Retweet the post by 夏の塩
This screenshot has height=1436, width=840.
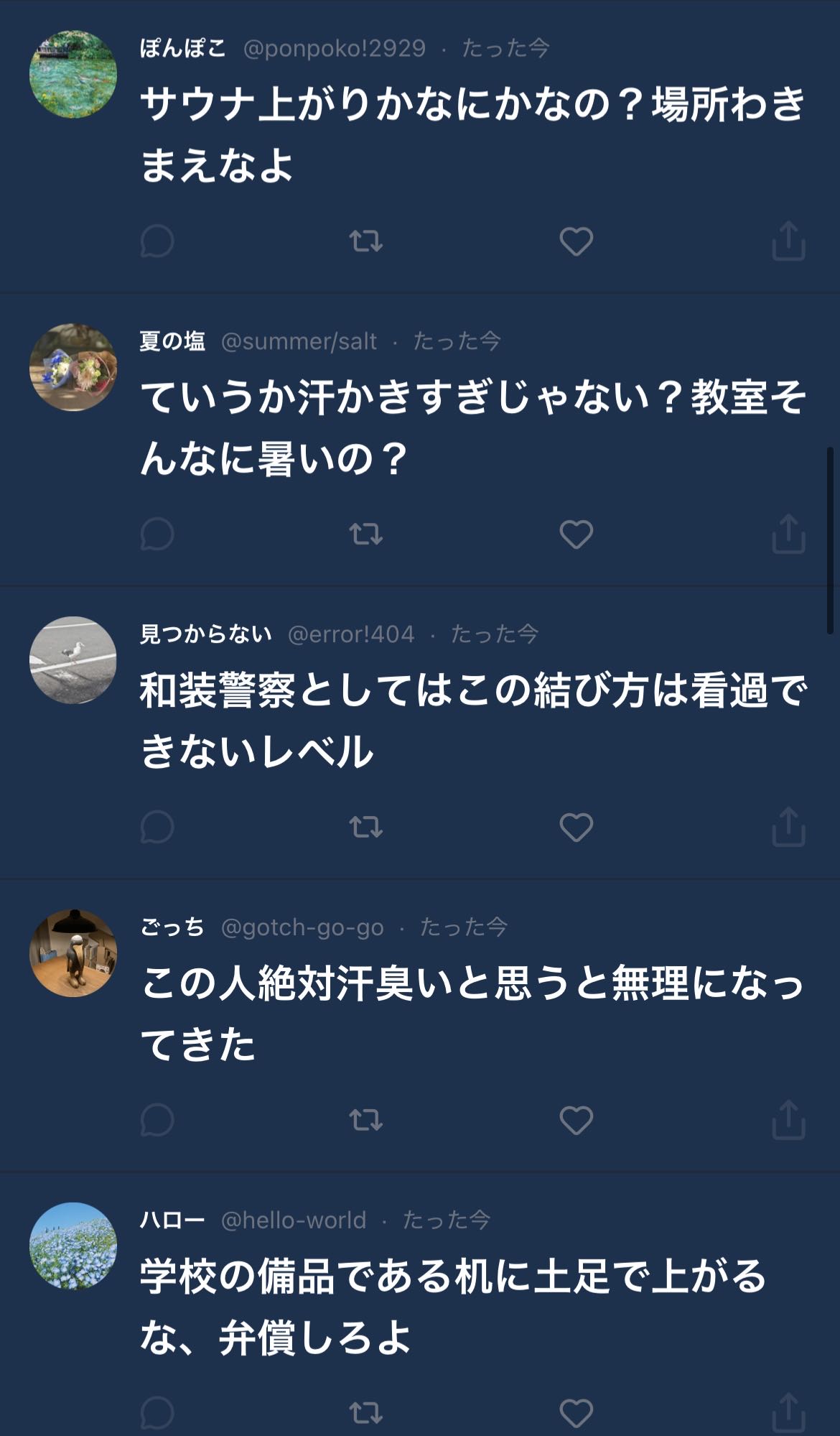[366, 534]
